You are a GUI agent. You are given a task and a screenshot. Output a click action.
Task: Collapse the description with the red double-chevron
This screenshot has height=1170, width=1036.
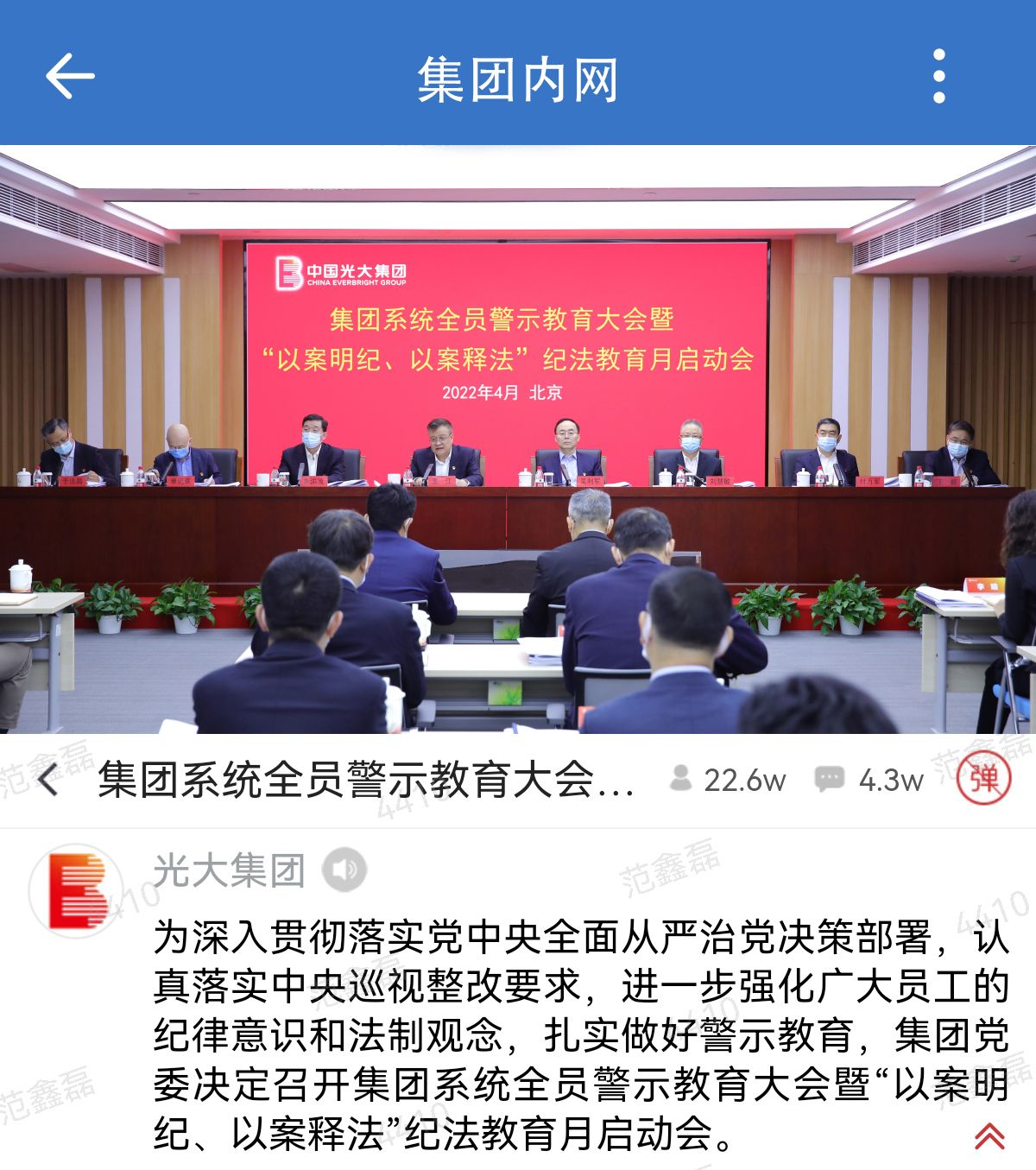[989, 1135]
